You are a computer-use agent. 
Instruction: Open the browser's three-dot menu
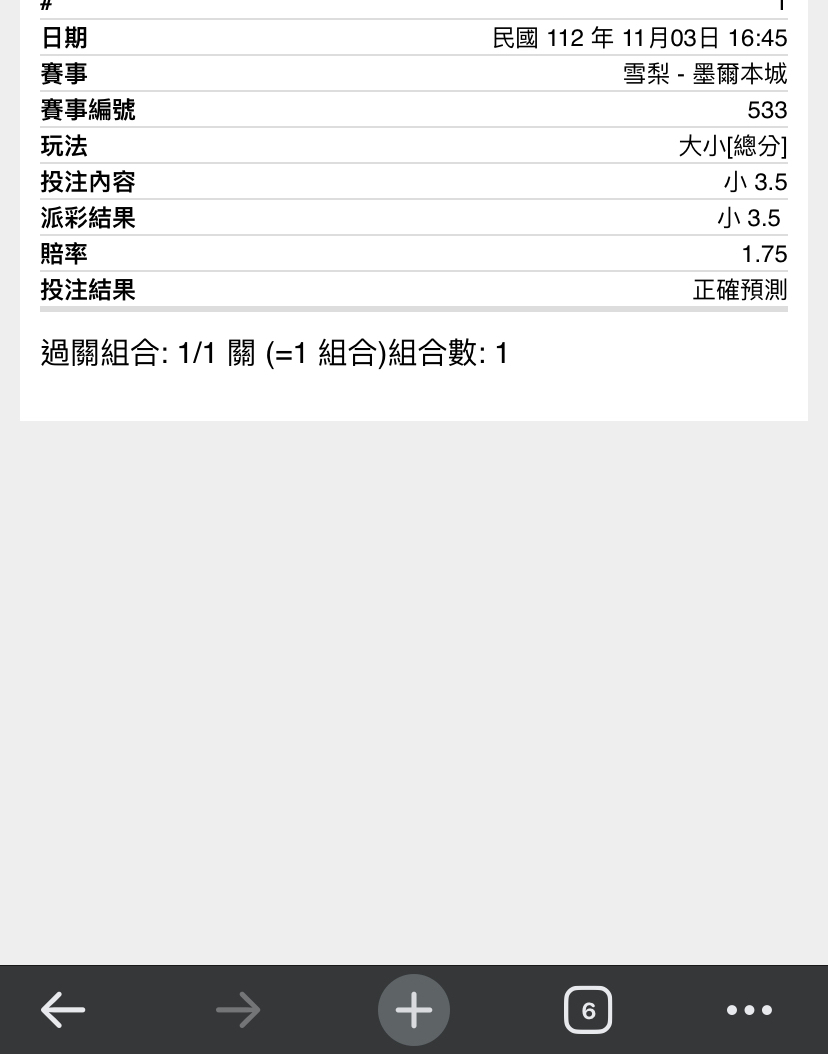pos(750,1010)
